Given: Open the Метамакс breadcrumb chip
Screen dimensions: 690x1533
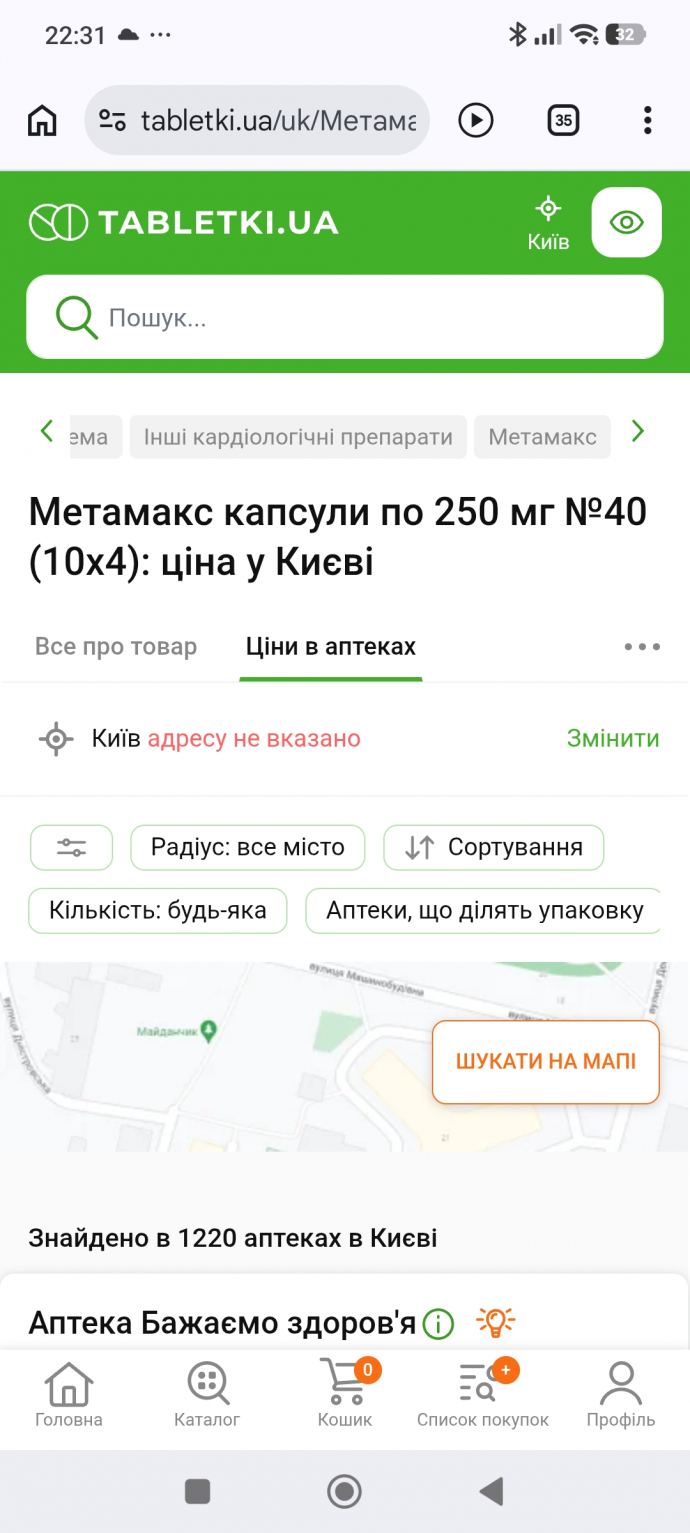Looking at the screenshot, I should [x=542, y=437].
